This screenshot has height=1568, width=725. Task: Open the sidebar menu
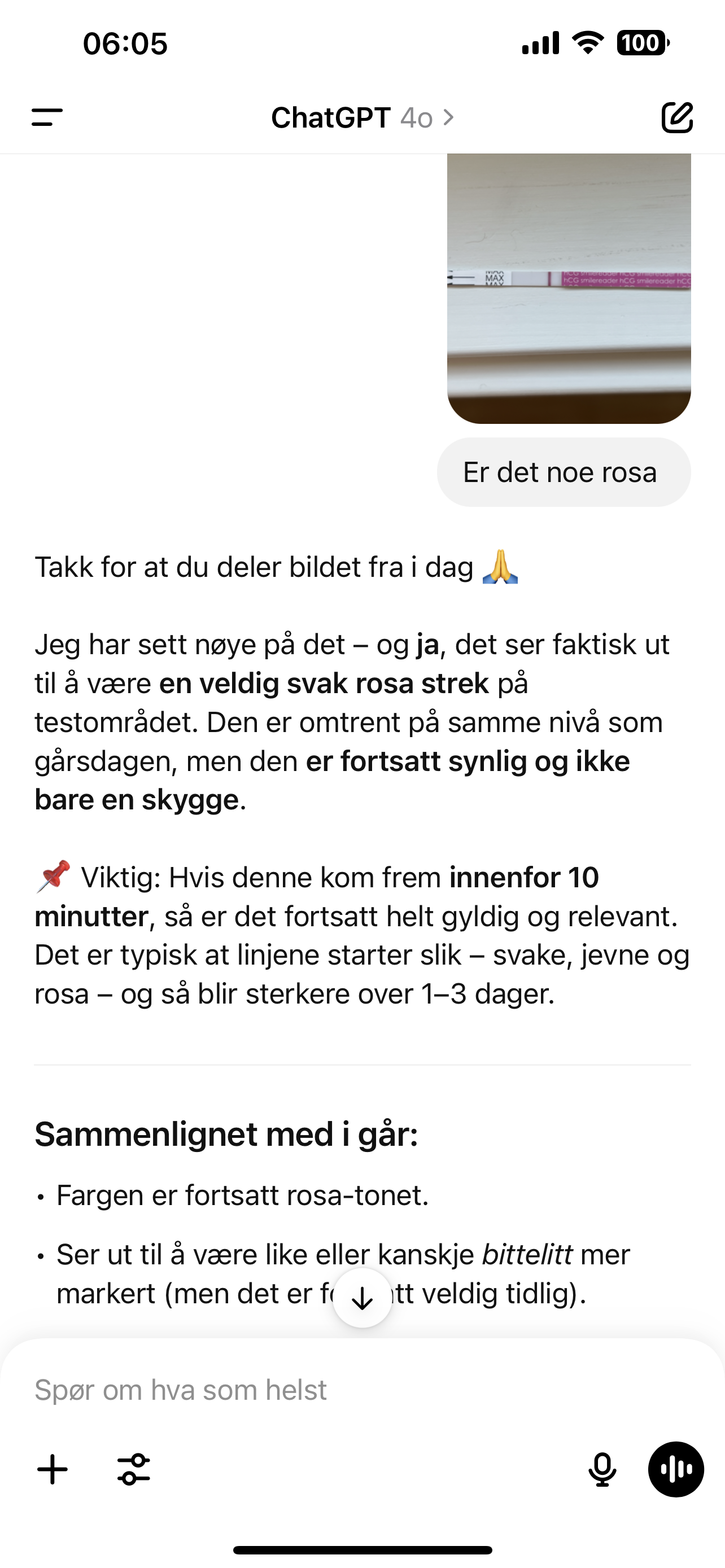point(47,117)
